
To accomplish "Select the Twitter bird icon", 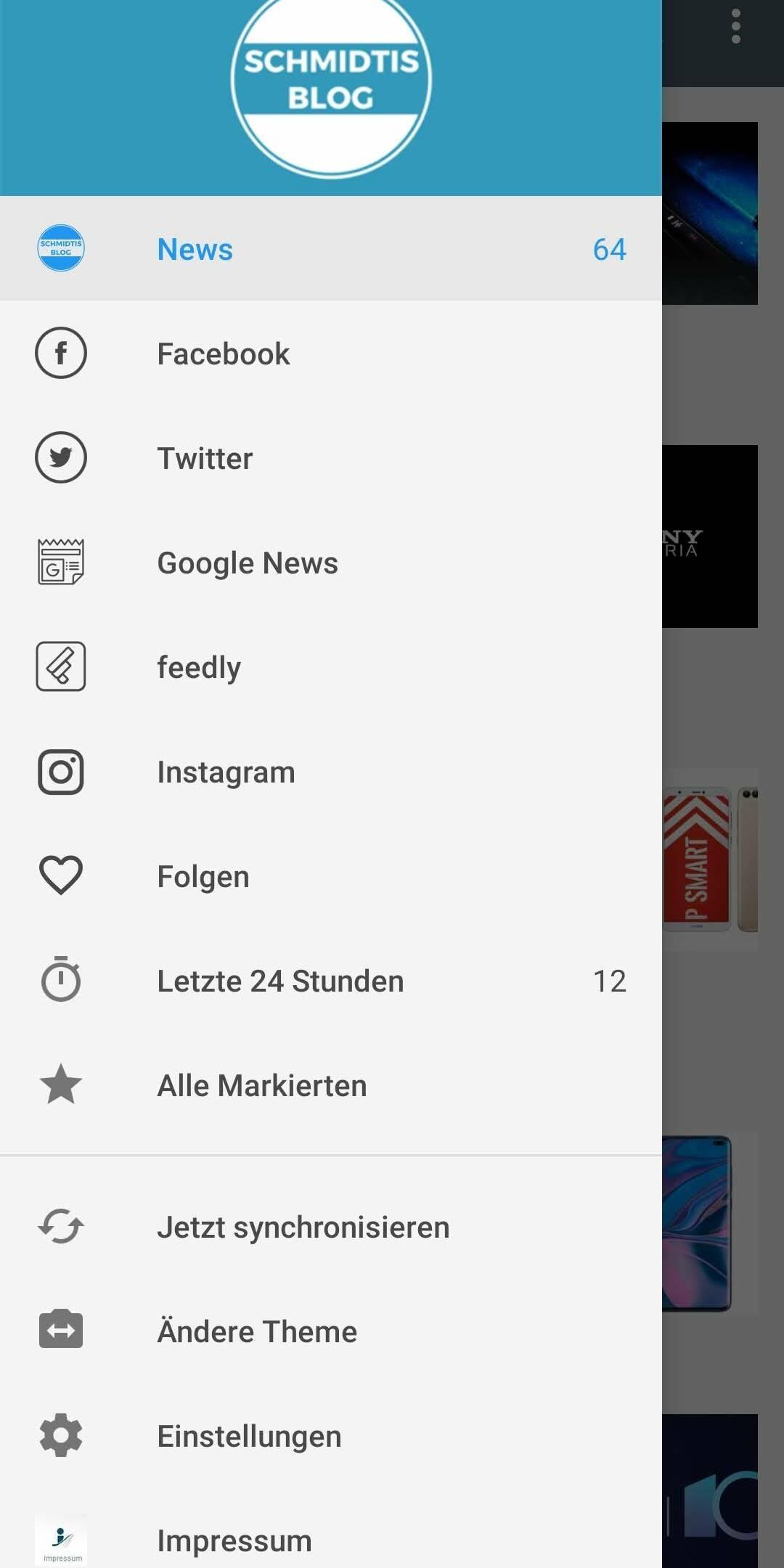I will coord(61,457).
